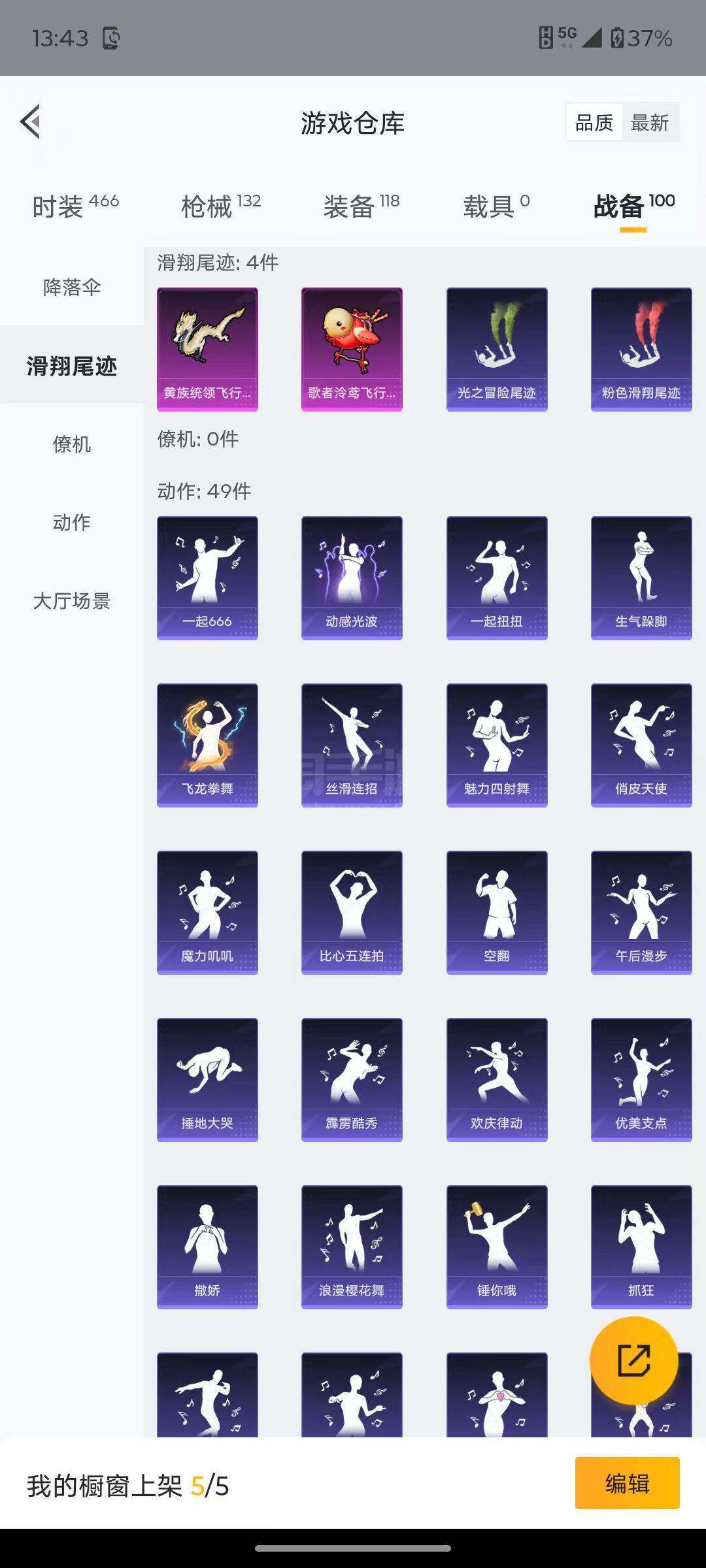The height and width of the screenshot is (1568, 706).
Task: Go back using the top-left arrow
Action: (31, 122)
